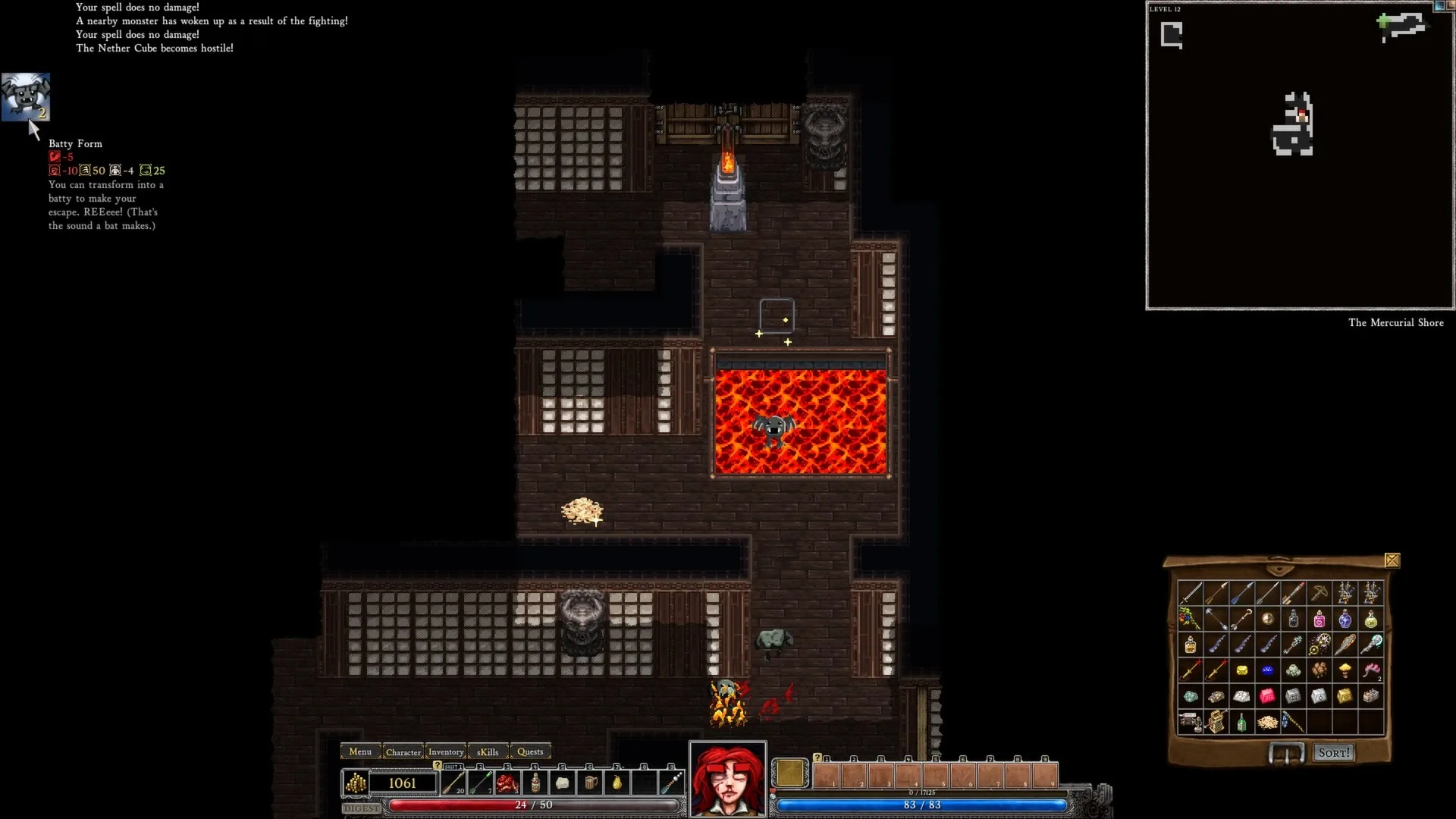Open the Quests log

pyautogui.click(x=530, y=752)
